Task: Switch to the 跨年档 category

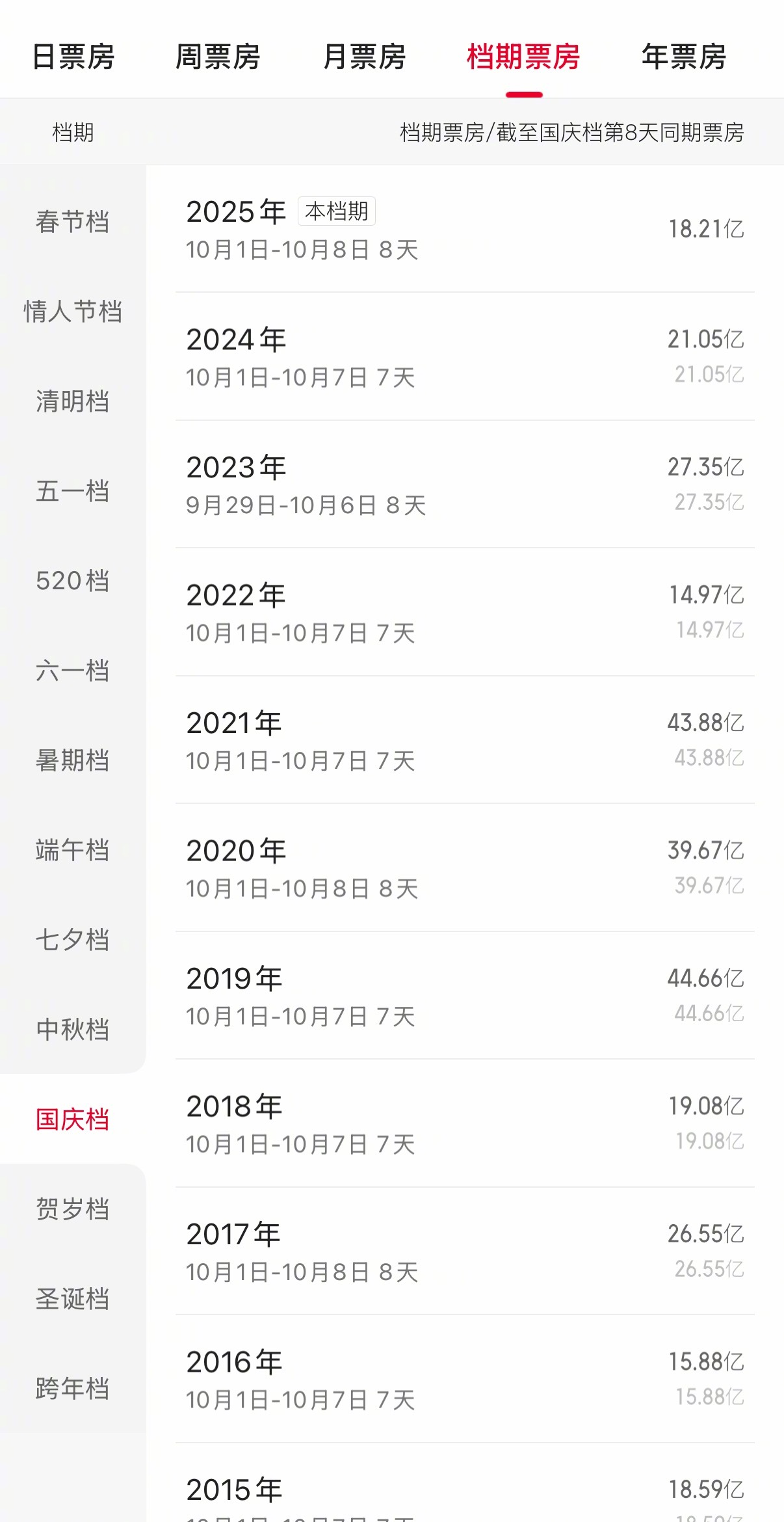Action: [72, 1389]
